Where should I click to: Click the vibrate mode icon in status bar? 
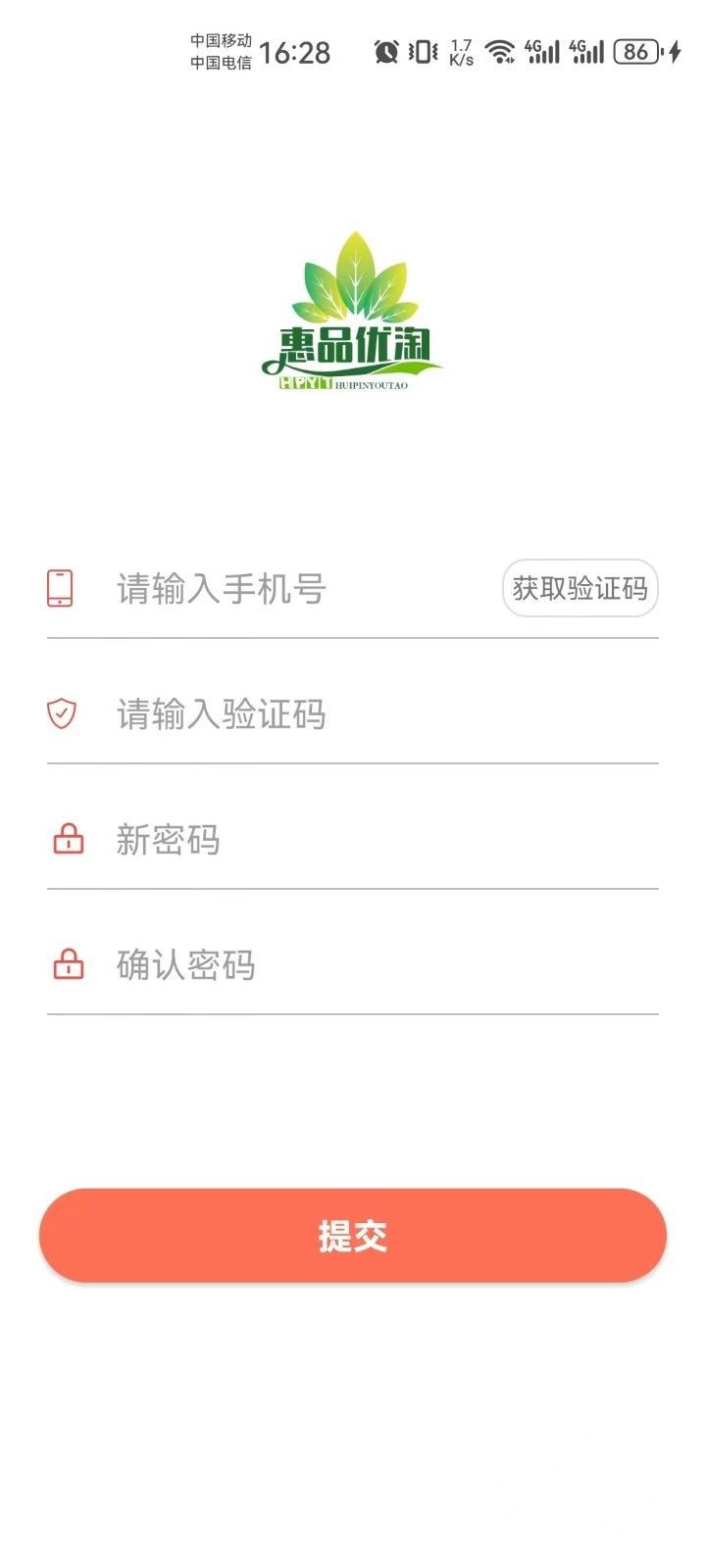point(420,51)
